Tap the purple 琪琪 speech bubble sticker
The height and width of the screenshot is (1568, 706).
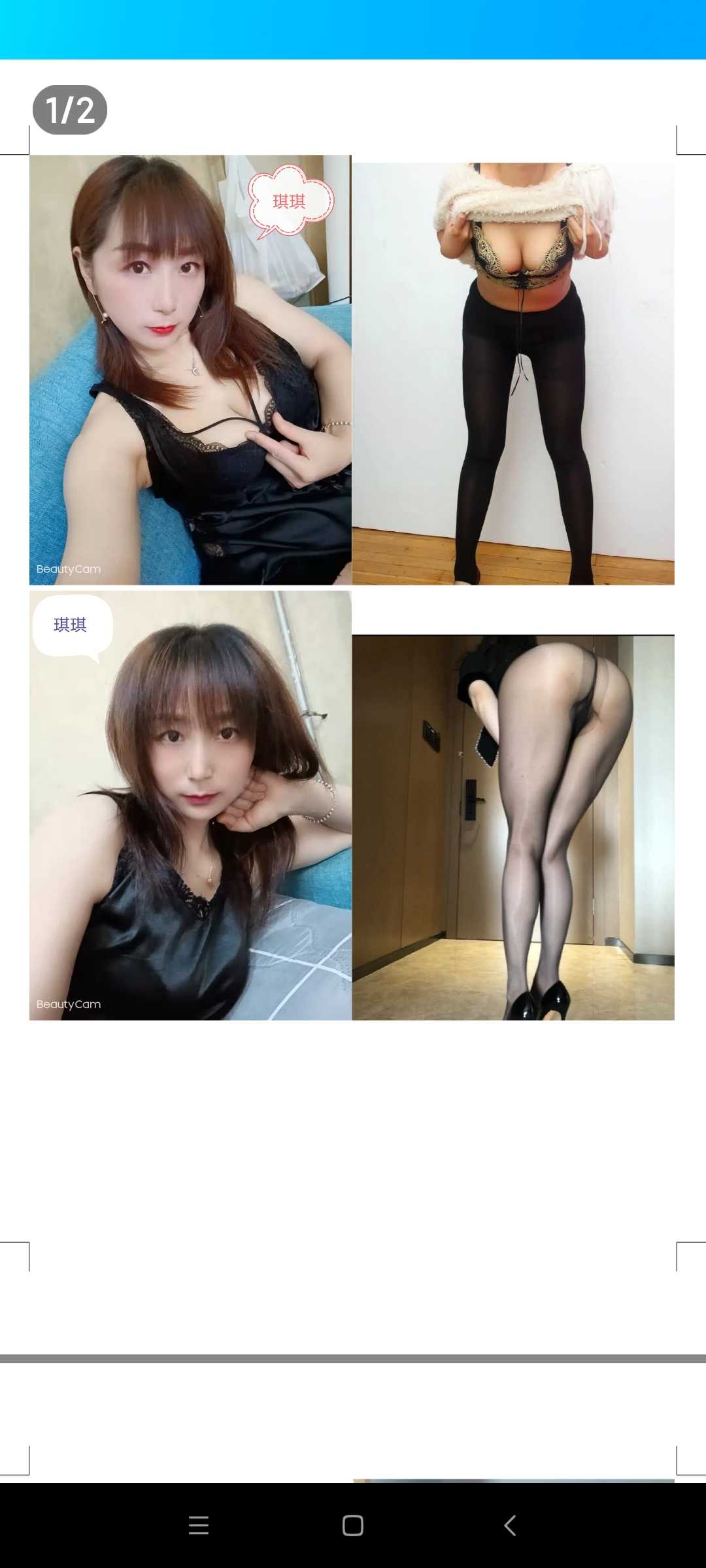click(72, 624)
